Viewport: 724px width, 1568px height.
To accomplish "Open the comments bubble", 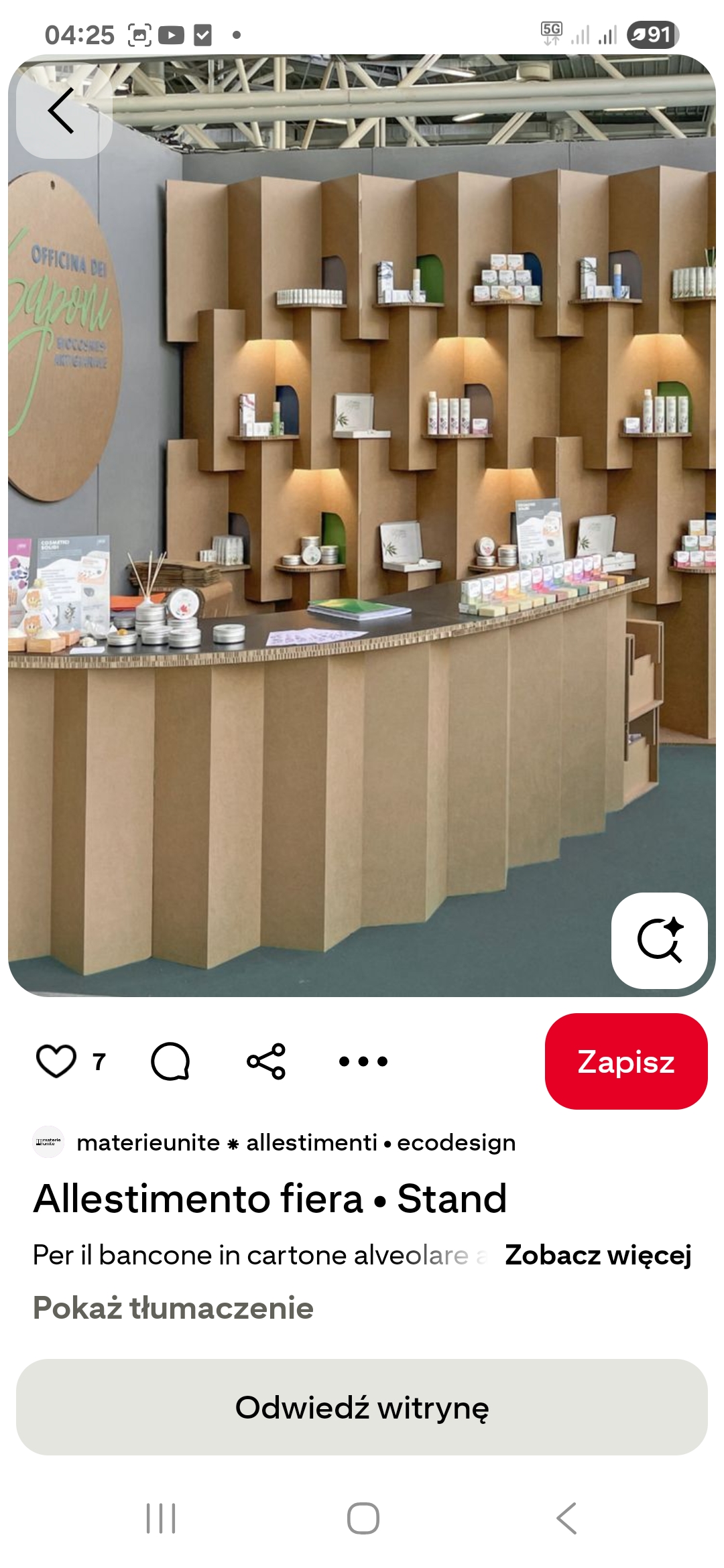I will click(170, 1061).
